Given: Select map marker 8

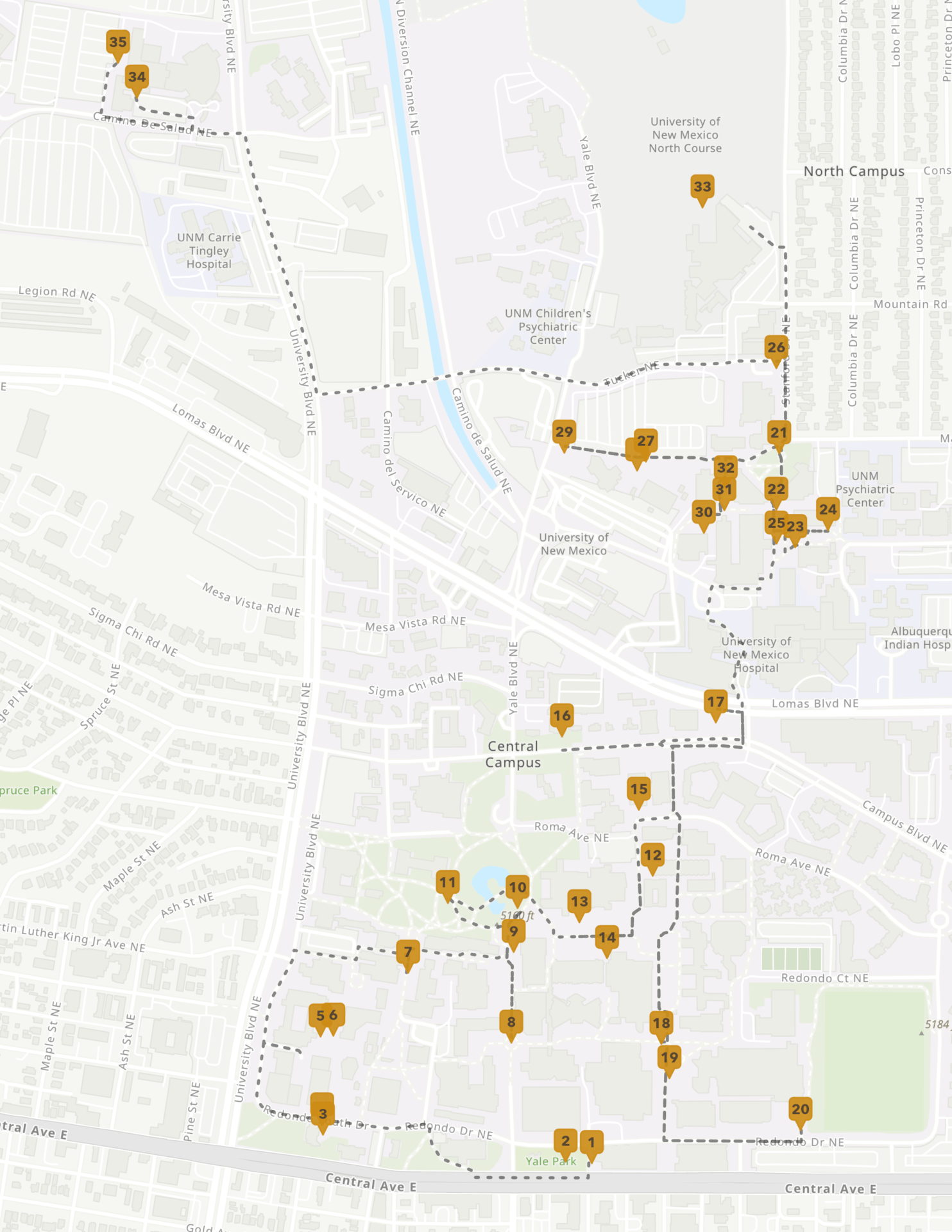Looking at the screenshot, I should tap(511, 1022).
